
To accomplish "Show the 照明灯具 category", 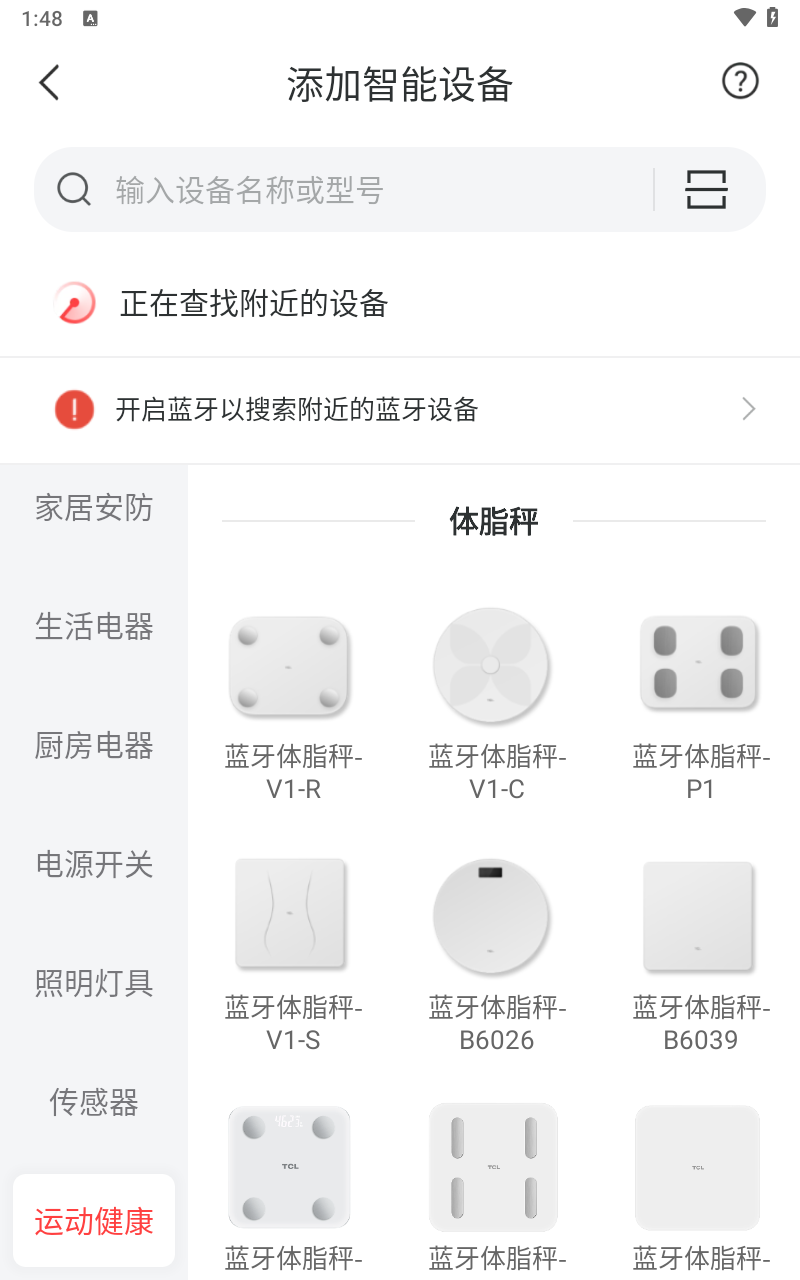I will [x=94, y=984].
